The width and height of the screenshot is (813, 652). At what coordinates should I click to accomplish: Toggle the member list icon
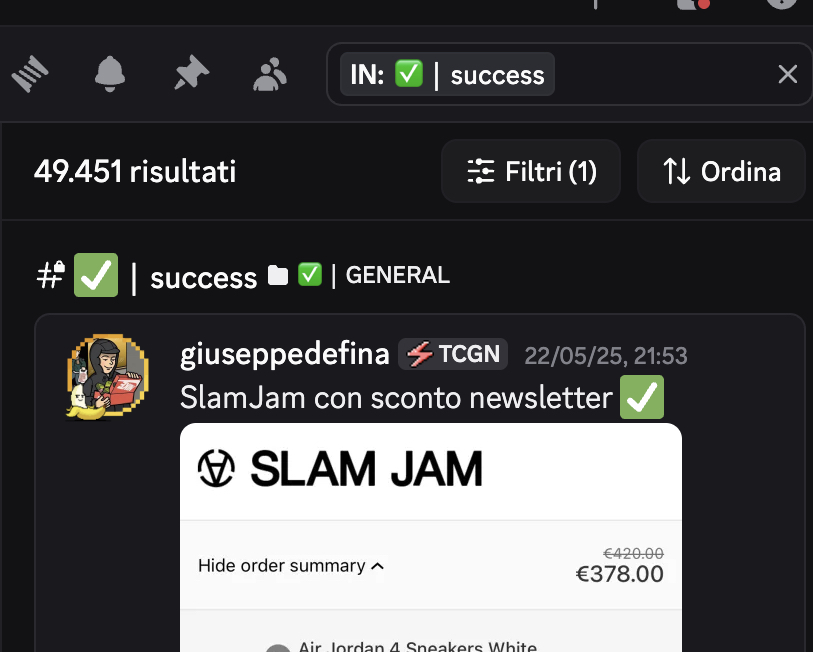pyautogui.click(x=270, y=74)
